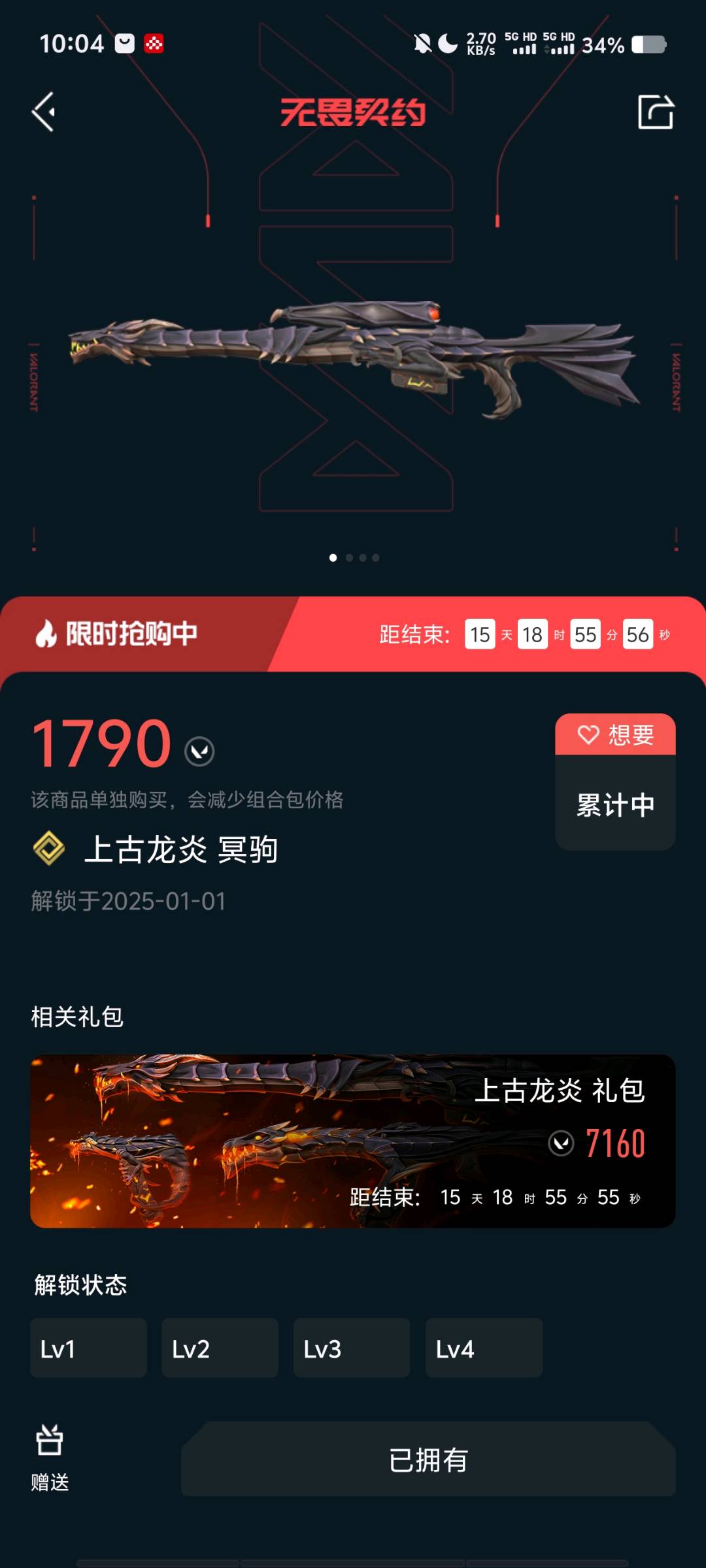The height and width of the screenshot is (1568, 706).
Task: Select the Lv3 unlock level
Action: pos(352,1348)
